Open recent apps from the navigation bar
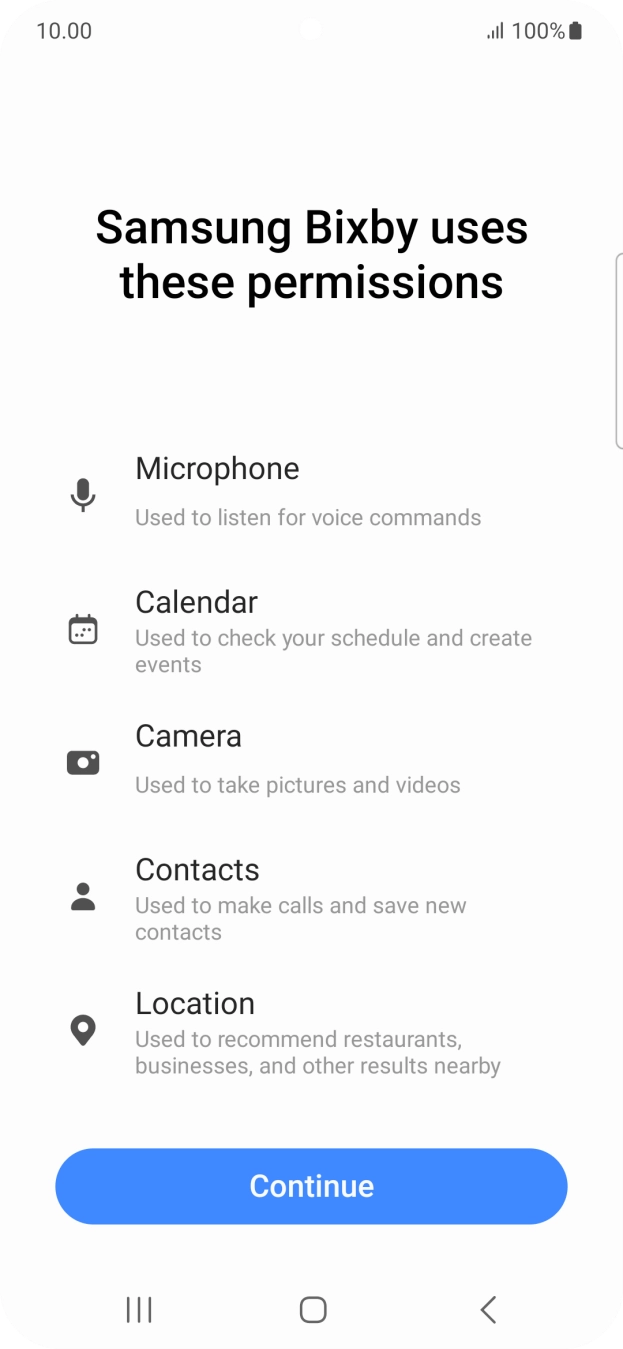Viewport: 623px width, 1349px height. [139, 1309]
